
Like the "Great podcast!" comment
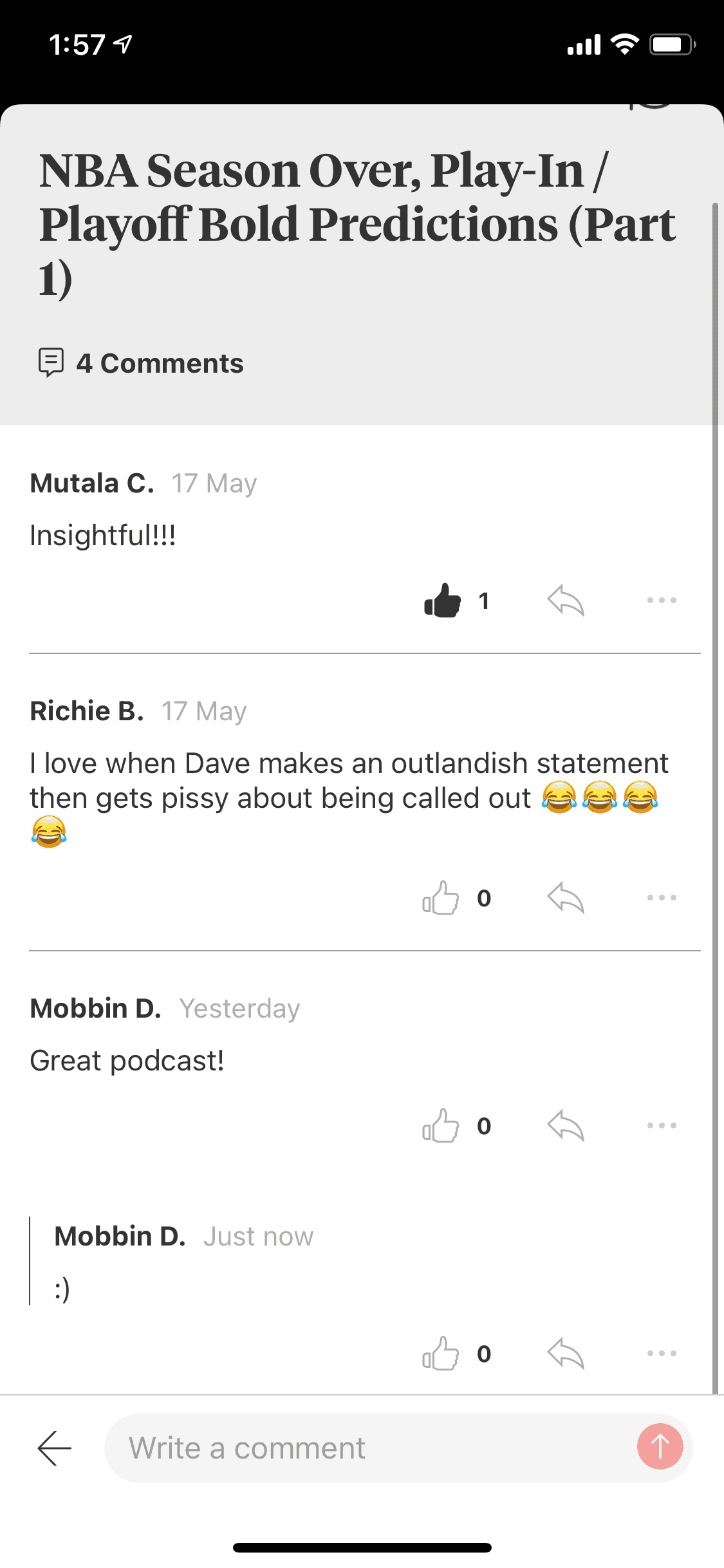441,1126
